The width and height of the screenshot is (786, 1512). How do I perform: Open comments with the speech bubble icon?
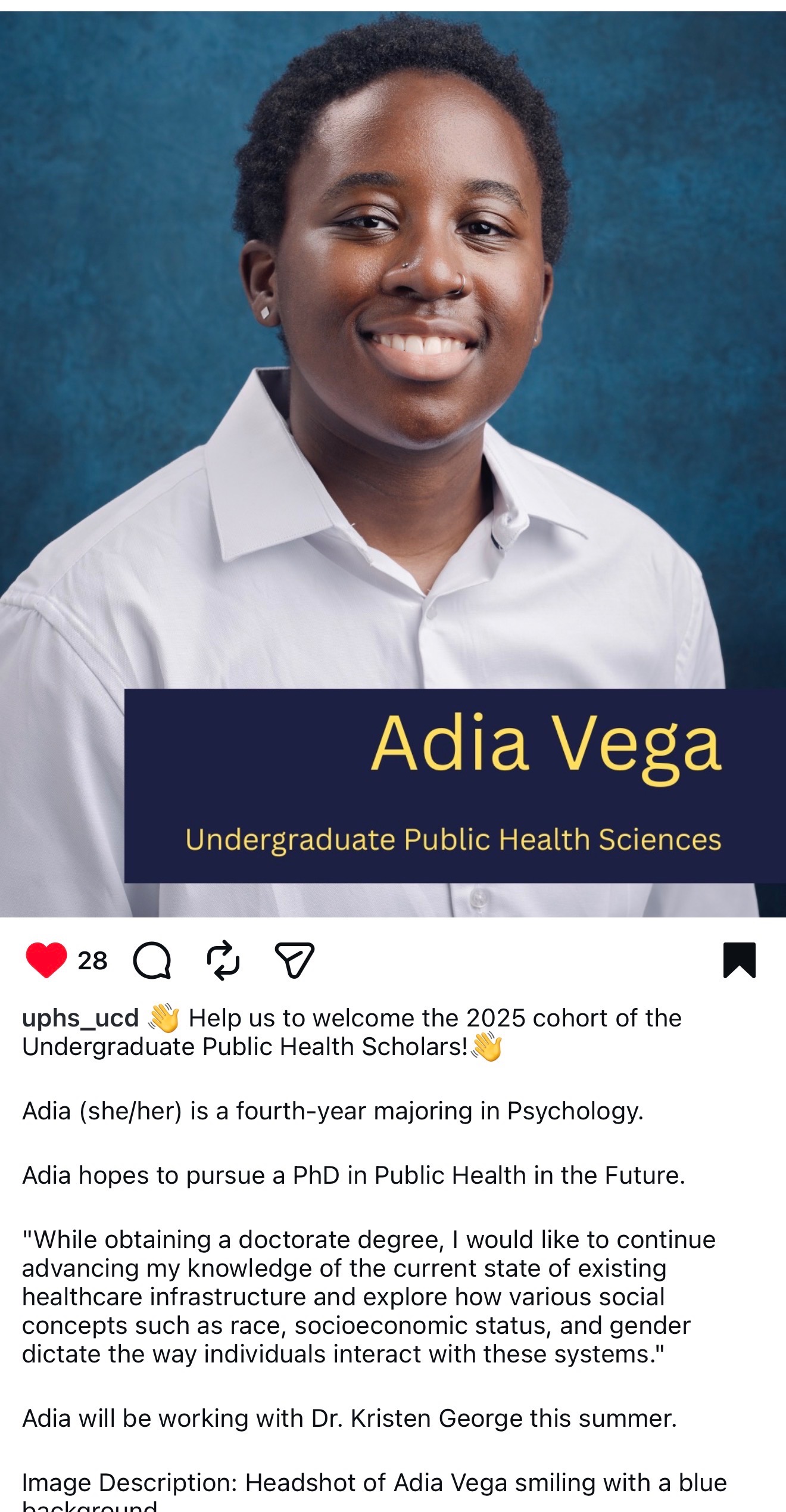point(152,960)
